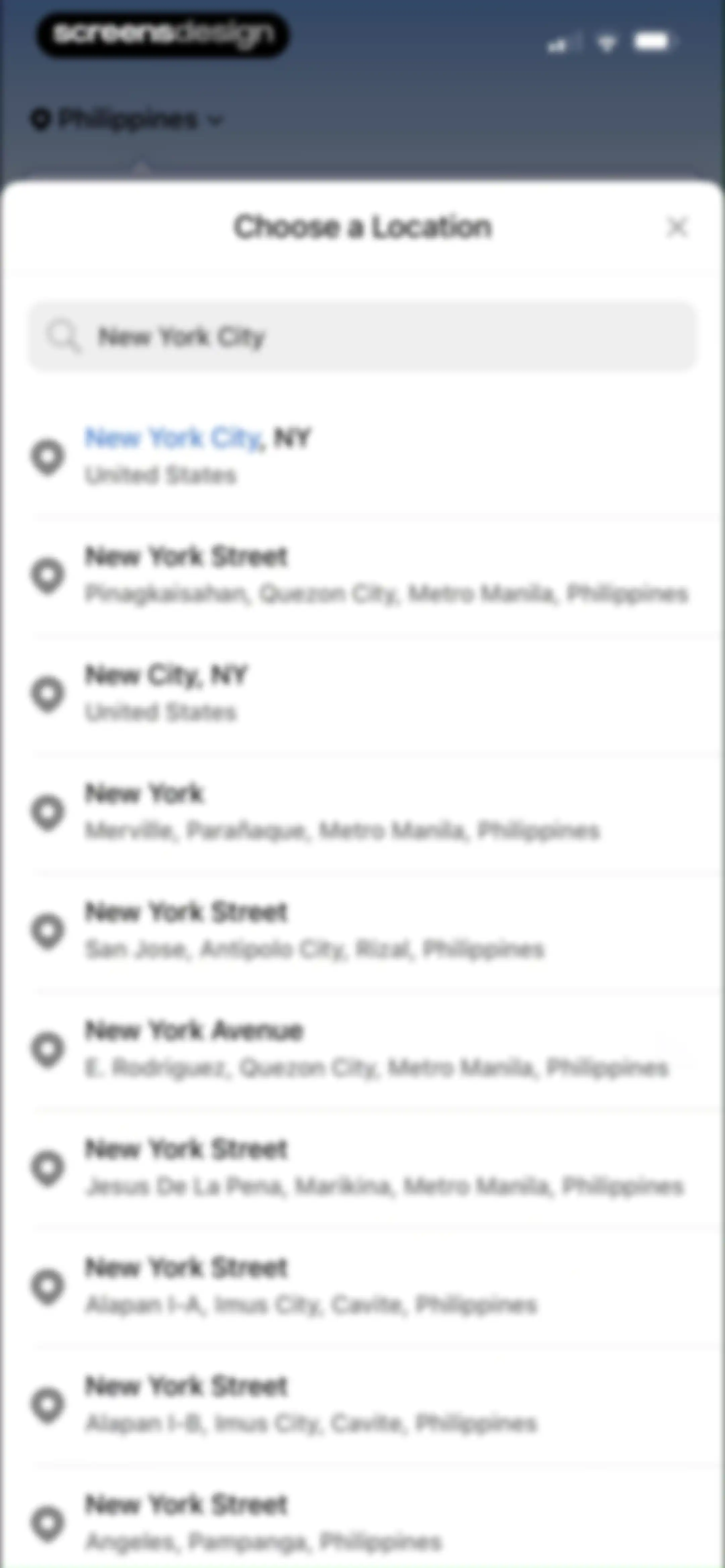Viewport: 725px width, 1568px height.
Task: Pick New York in Merville, Parañaque
Action: [x=362, y=812]
